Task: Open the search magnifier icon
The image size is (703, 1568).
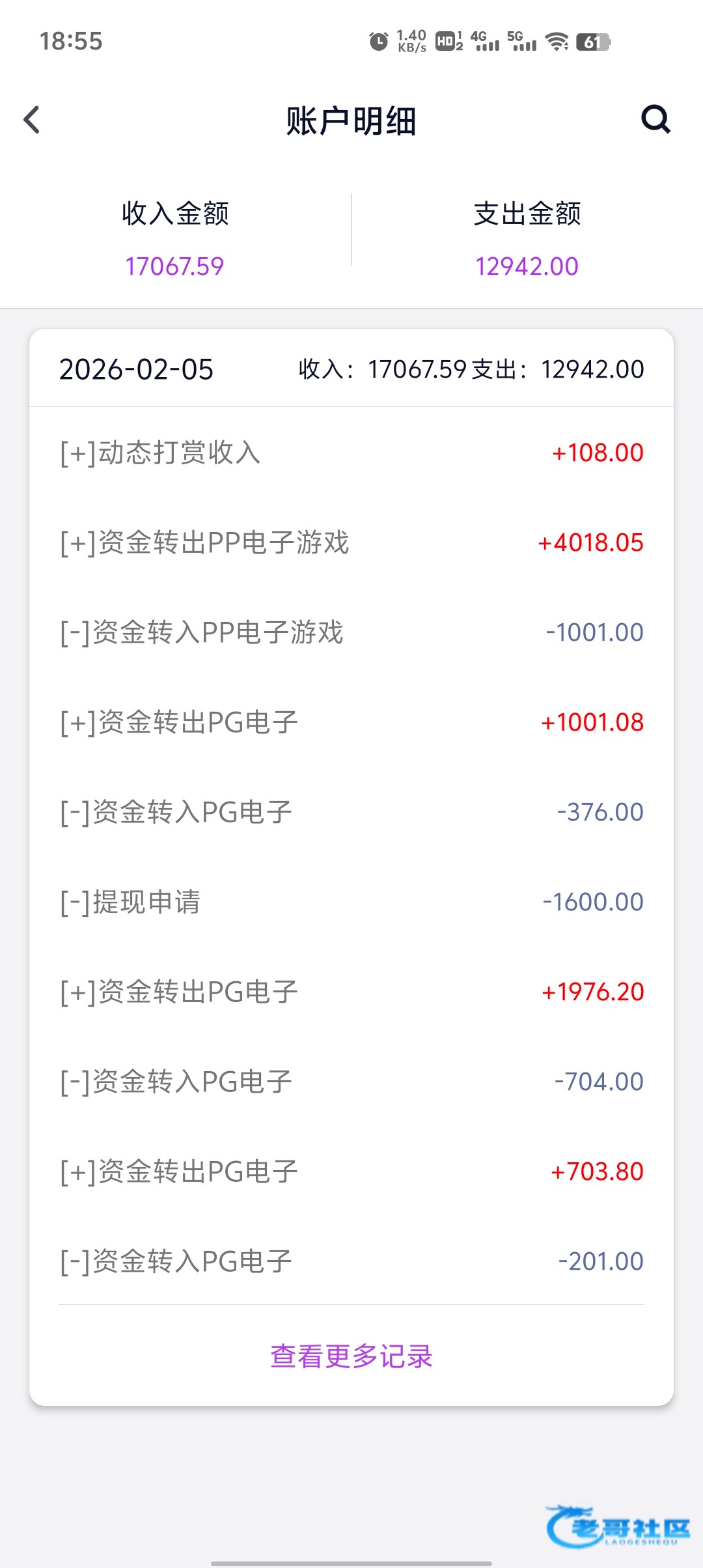Action: pos(655,119)
